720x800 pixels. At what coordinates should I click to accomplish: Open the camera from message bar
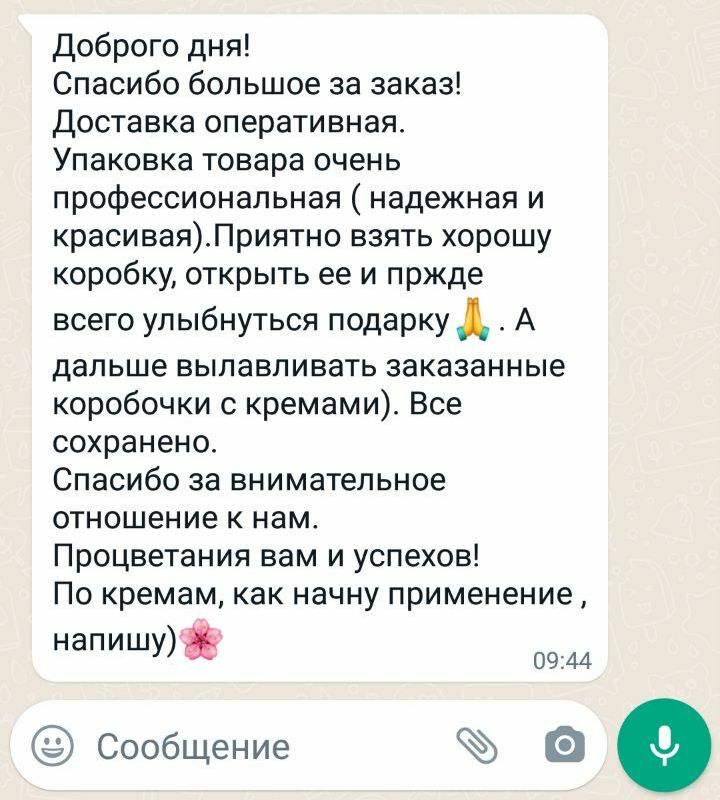pos(565,746)
